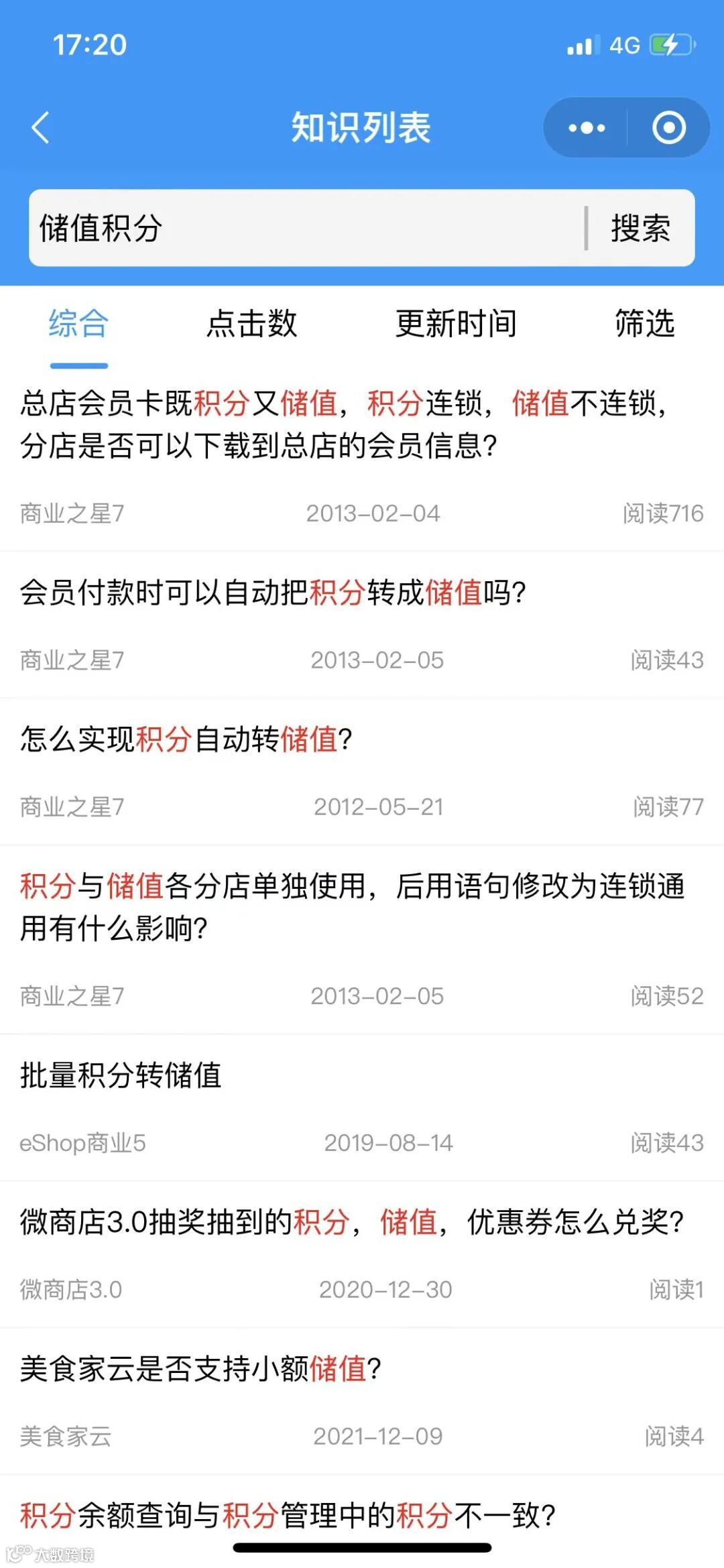
Task: Tap the 搜索 button
Action: [x=640, y=228]
